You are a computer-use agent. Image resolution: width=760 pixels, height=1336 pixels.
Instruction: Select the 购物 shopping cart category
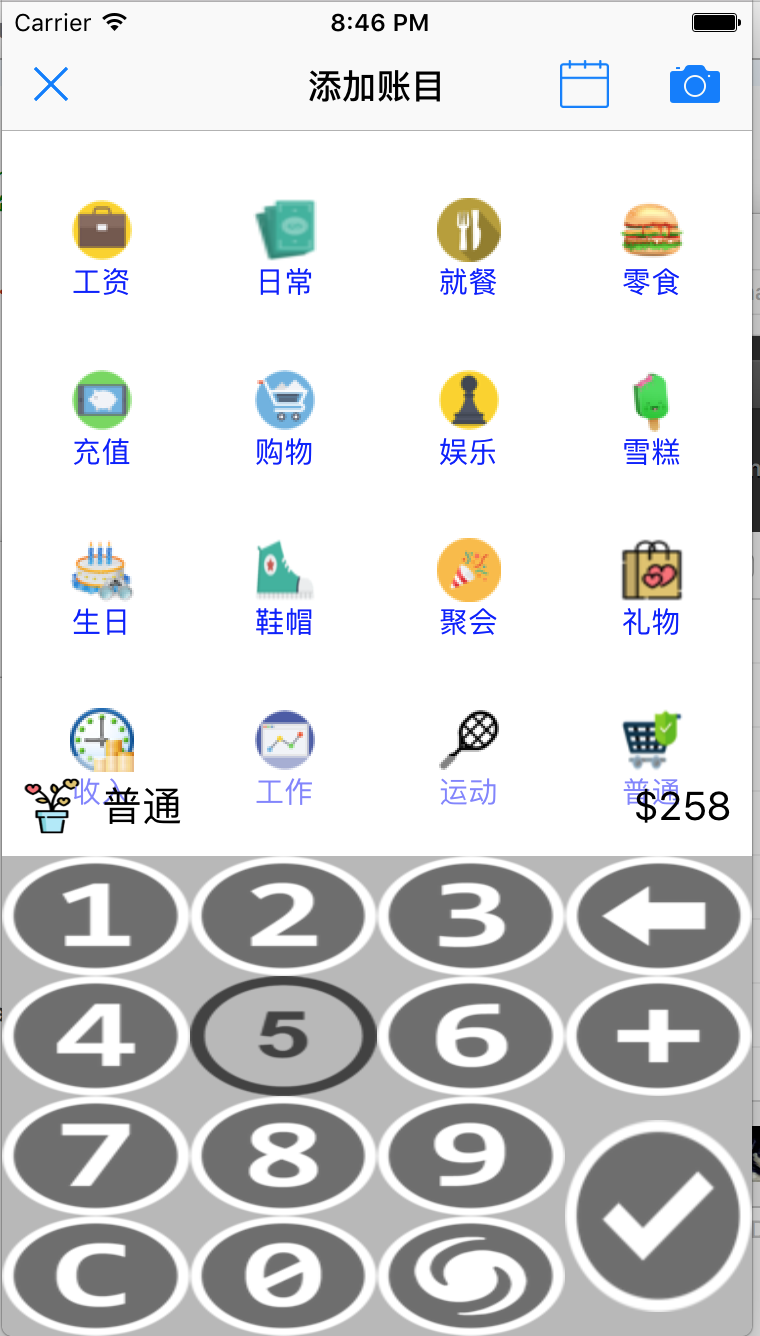(285, 418)
